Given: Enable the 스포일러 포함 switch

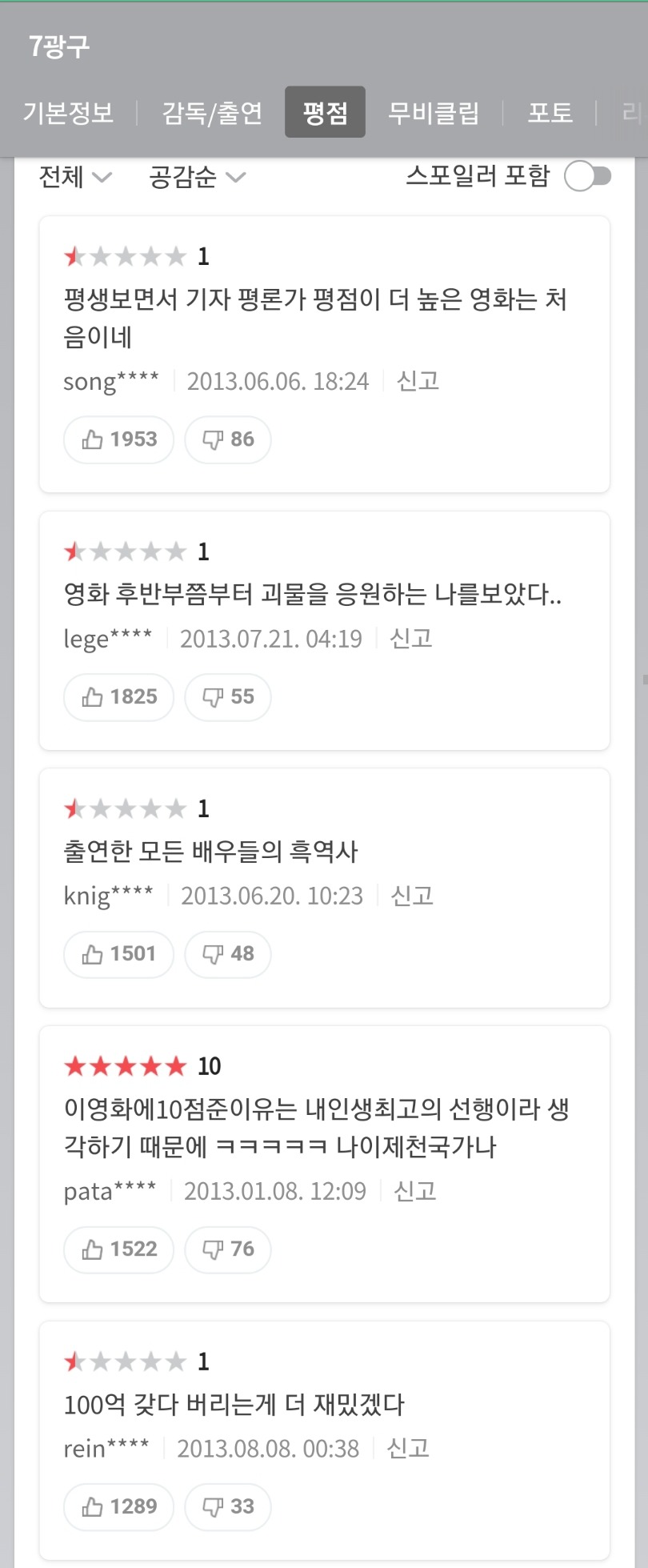Looking at the screenshot, I should point(587,177).
